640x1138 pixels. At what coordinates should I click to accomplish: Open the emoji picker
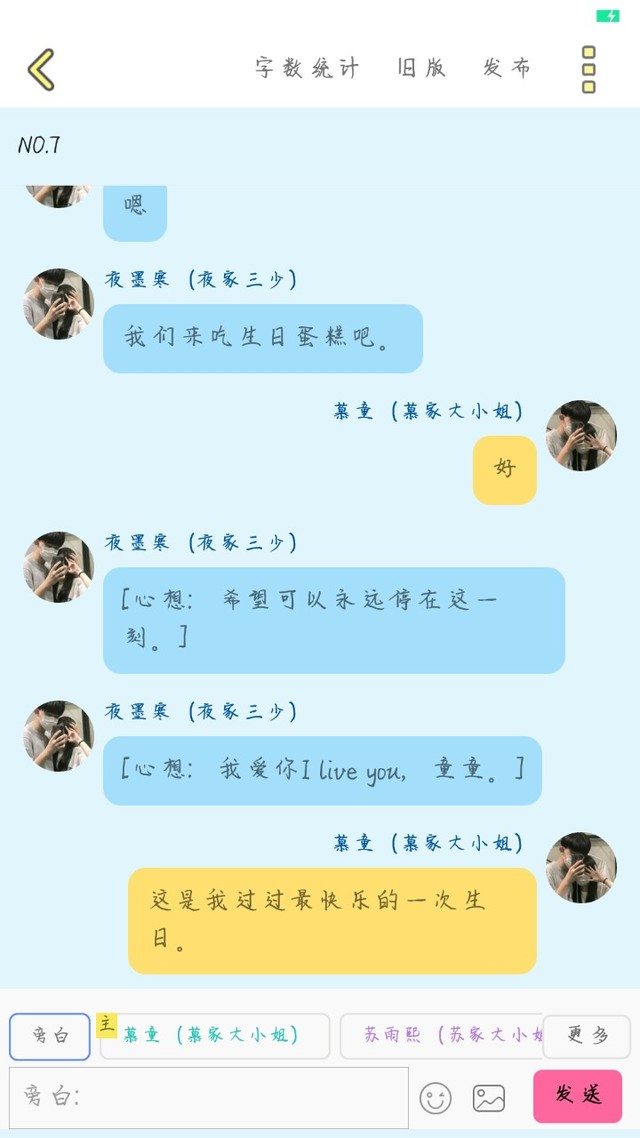435,1098
